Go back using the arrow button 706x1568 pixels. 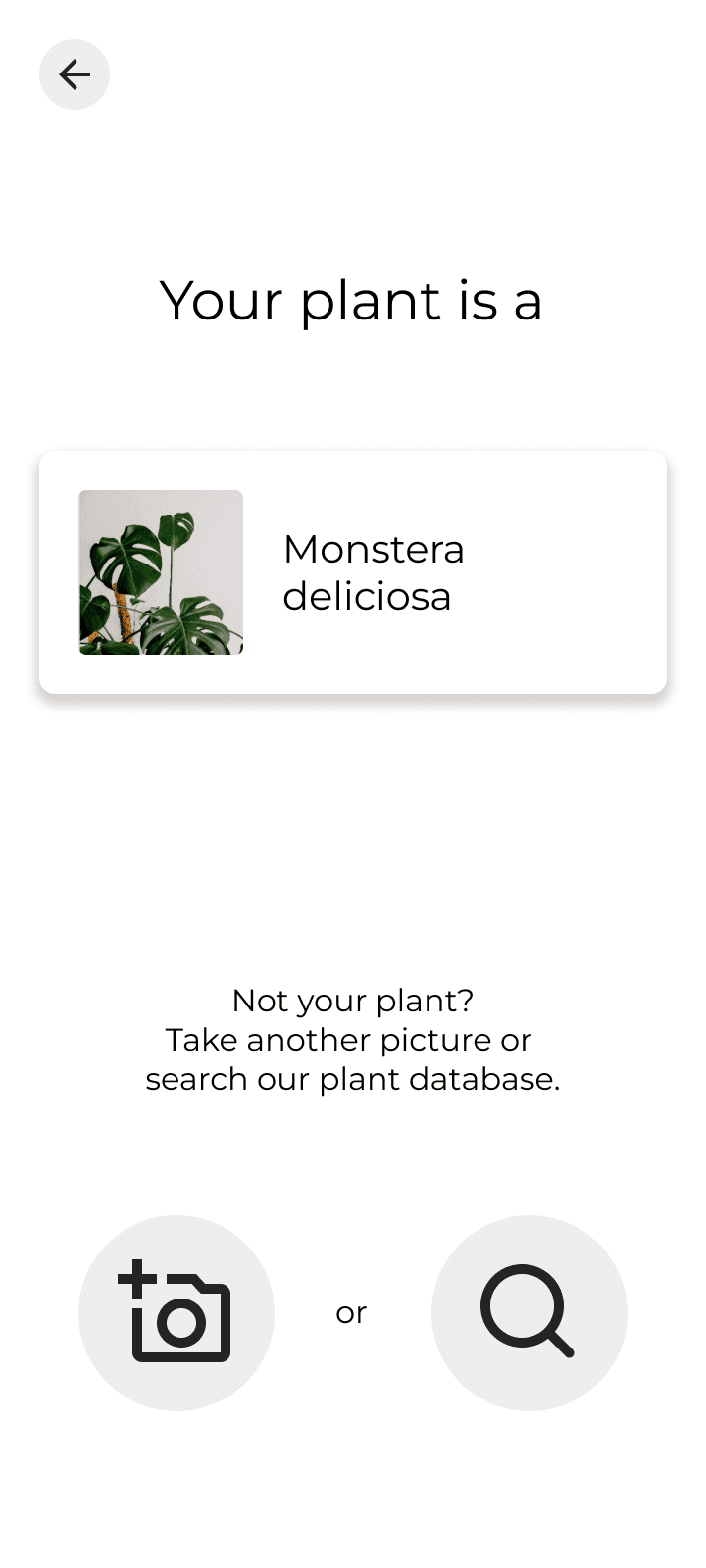point(75,74)
